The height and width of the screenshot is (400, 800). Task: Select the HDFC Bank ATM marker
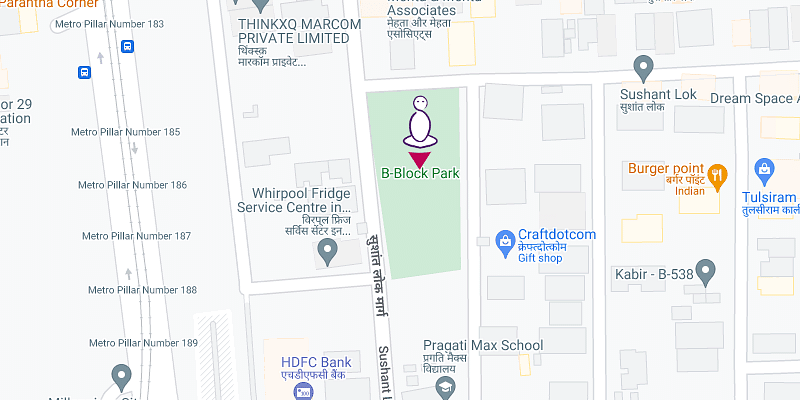click(302, 392)
